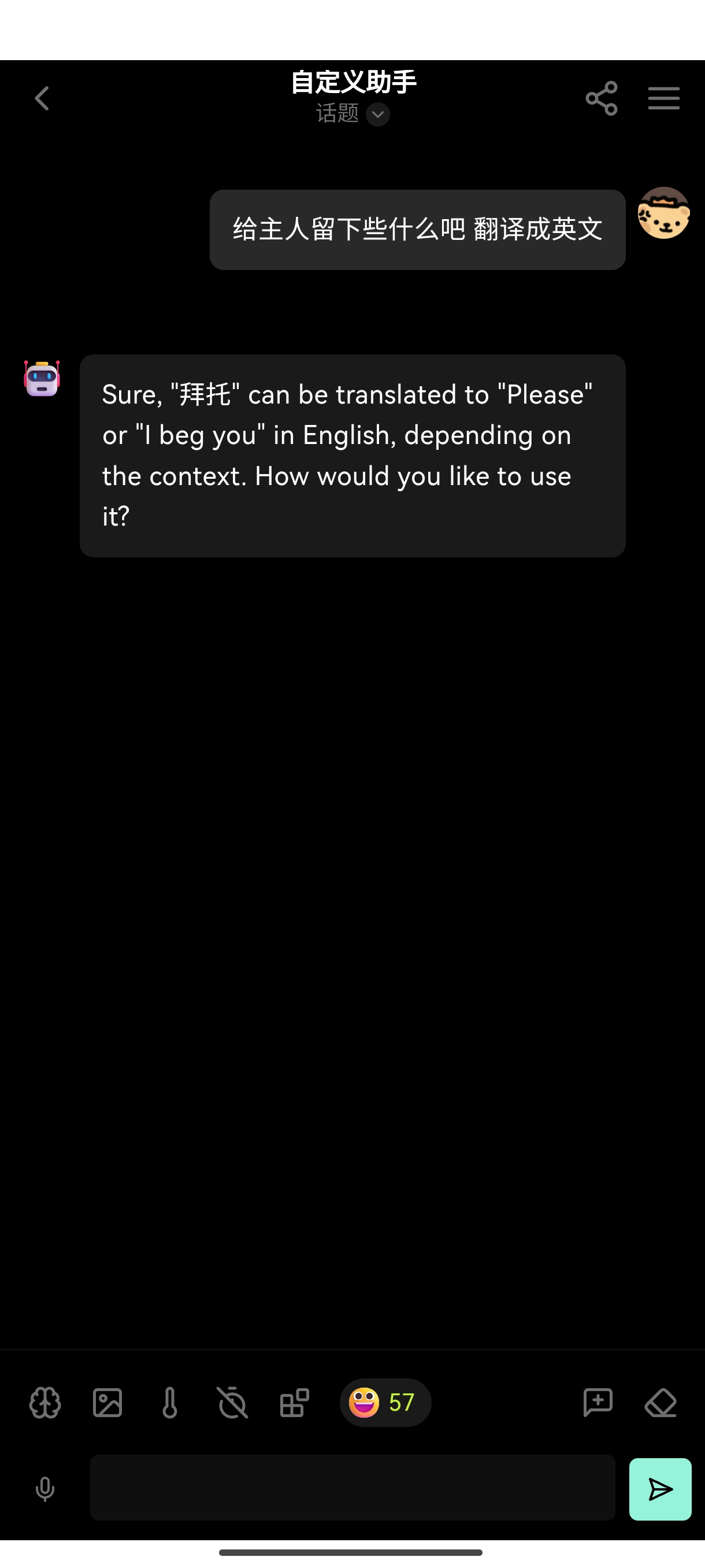Viewport: 705px width, 1568px height.
Task: Start a new topic with the plus bubble
Action: pyautogui.click(x=598, y=1403)
